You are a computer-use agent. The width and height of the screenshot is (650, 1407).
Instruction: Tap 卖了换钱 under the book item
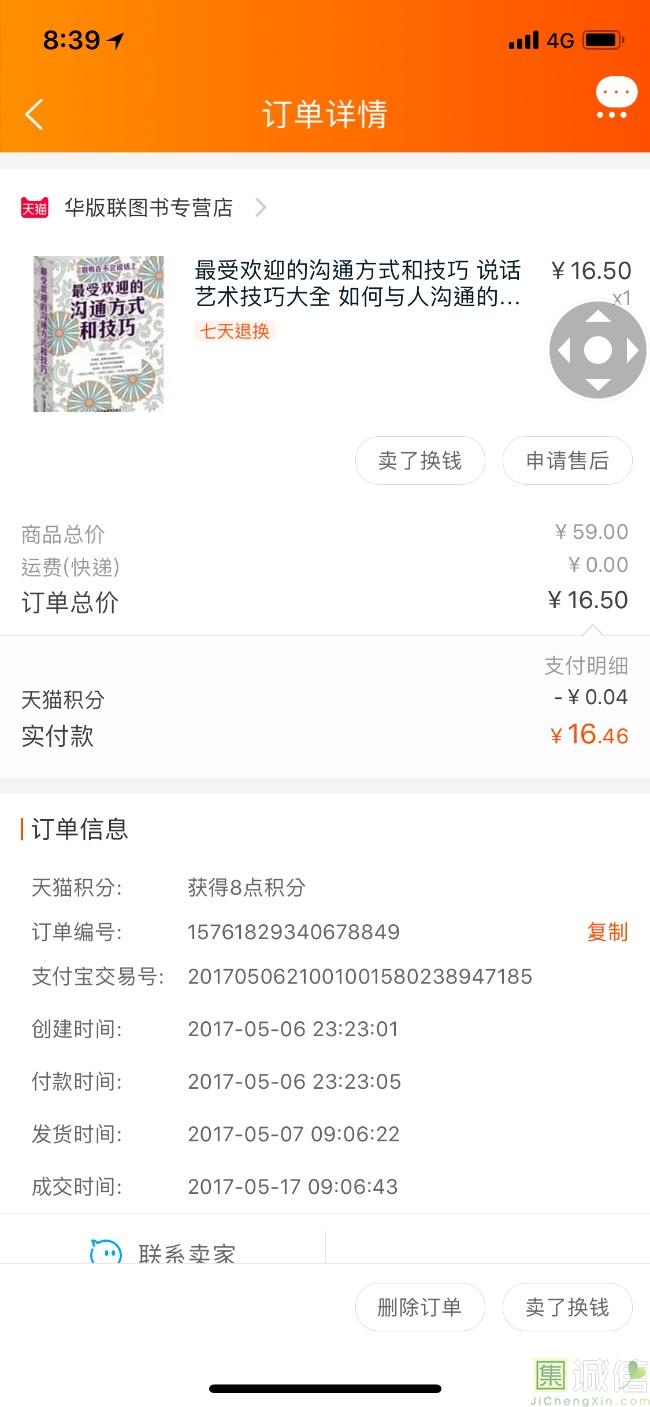click(420, 461)
